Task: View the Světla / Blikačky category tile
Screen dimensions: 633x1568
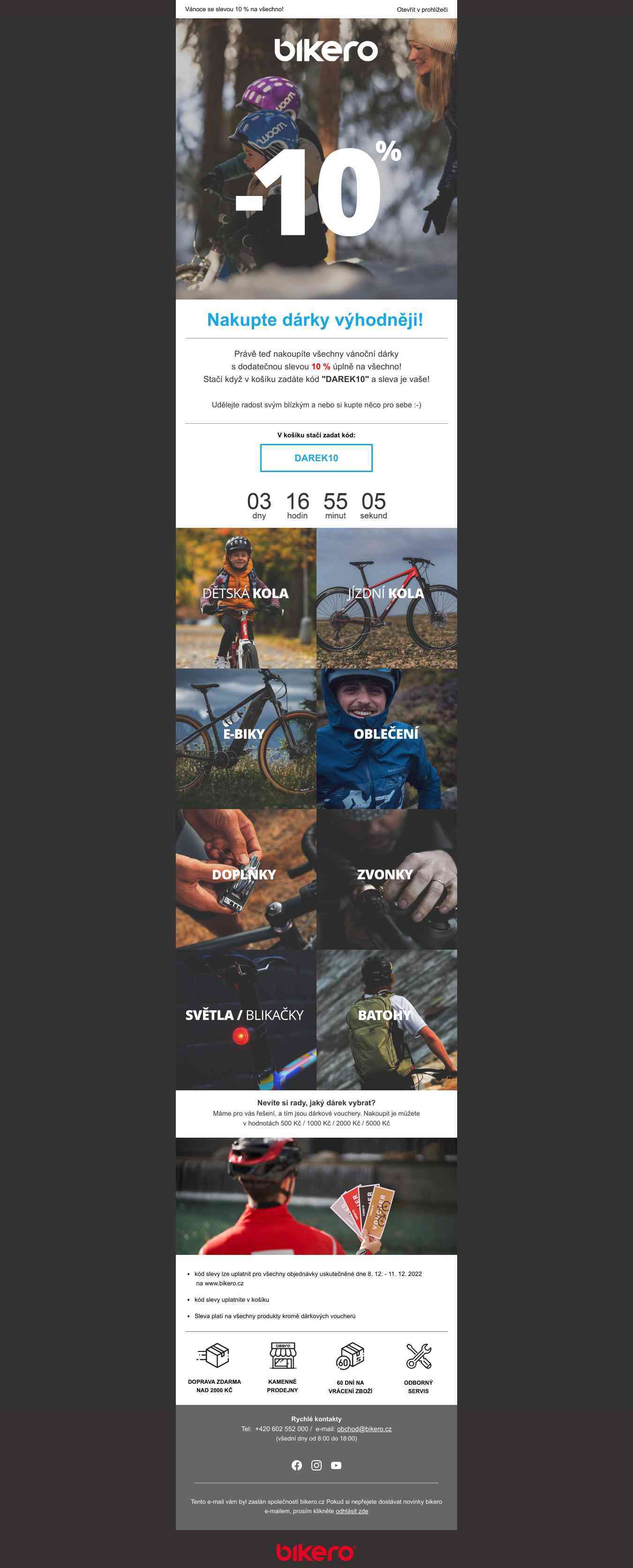Action: click(246, 1020)
